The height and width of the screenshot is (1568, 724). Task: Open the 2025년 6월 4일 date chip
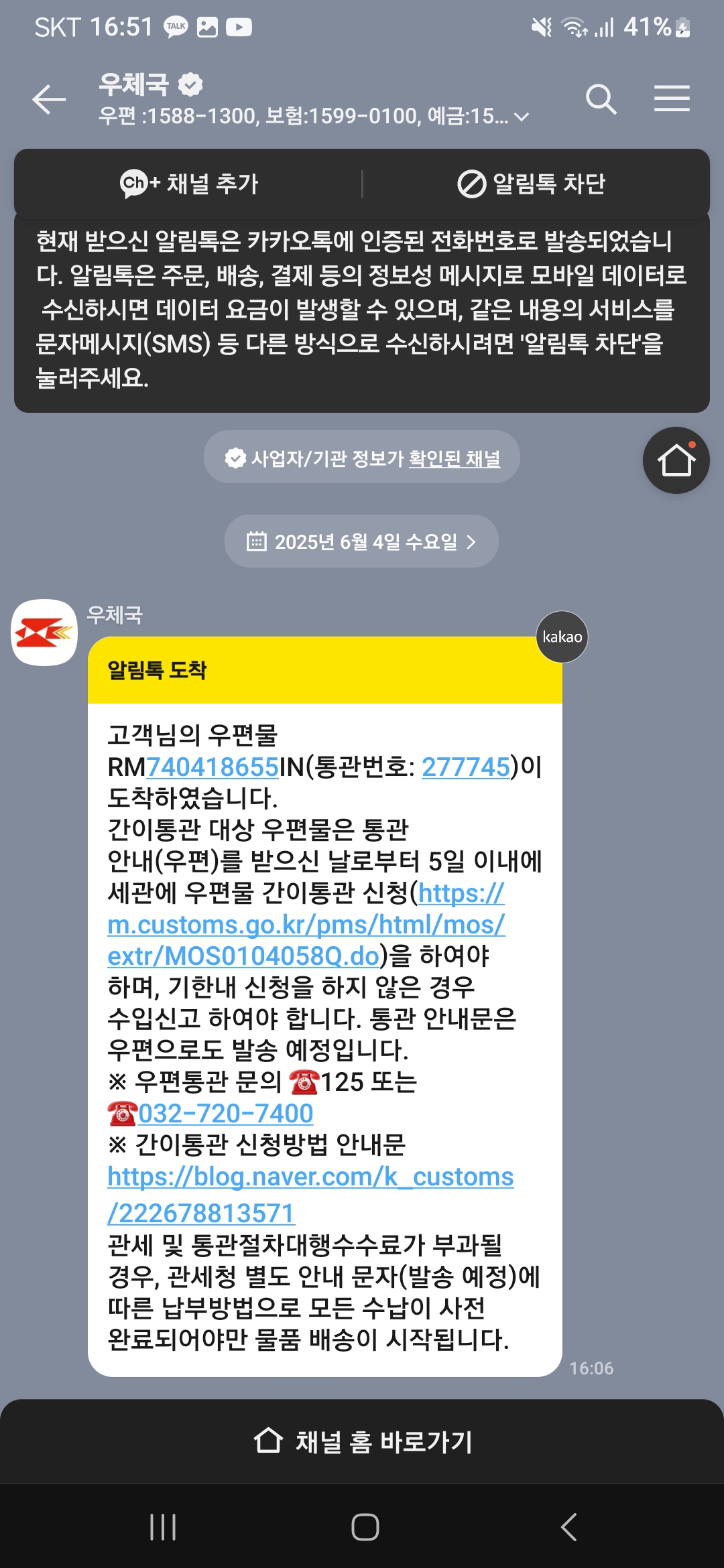[x=362, y=541]
